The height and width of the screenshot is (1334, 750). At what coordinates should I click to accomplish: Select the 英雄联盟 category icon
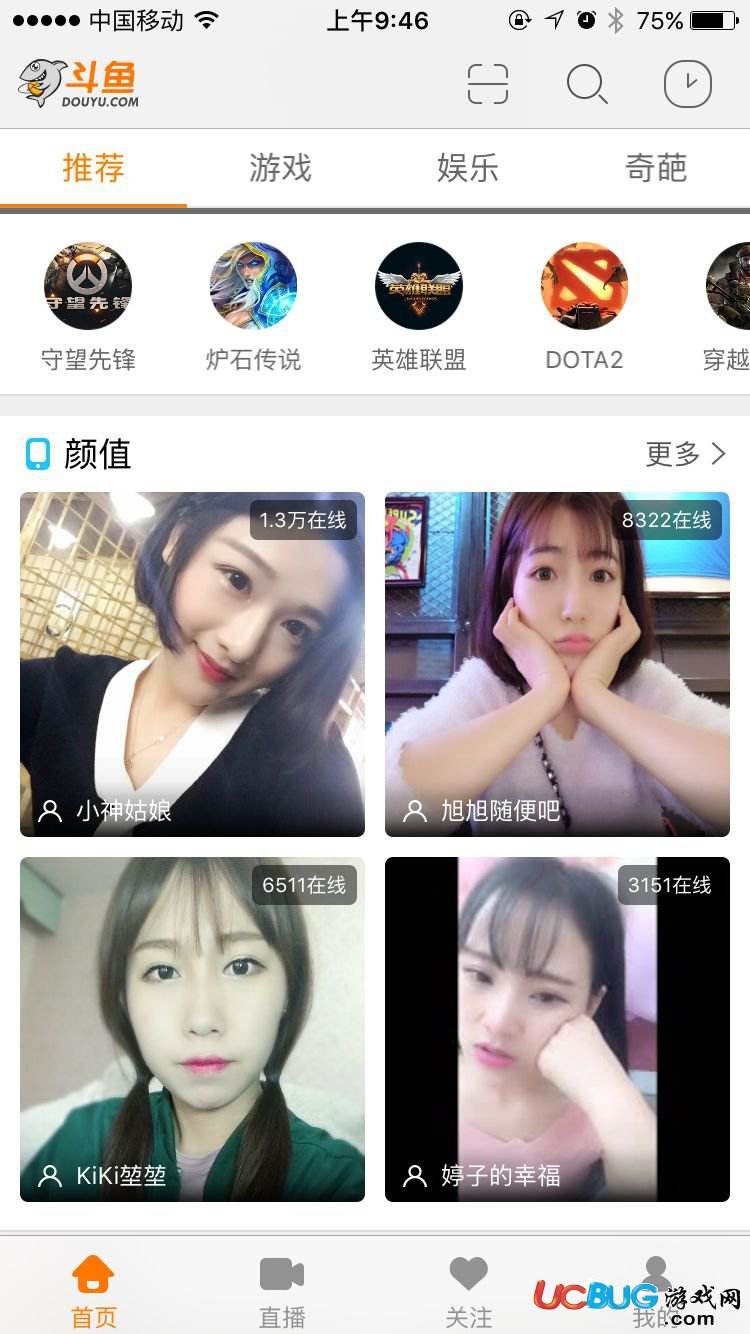(x=418, y=286)
